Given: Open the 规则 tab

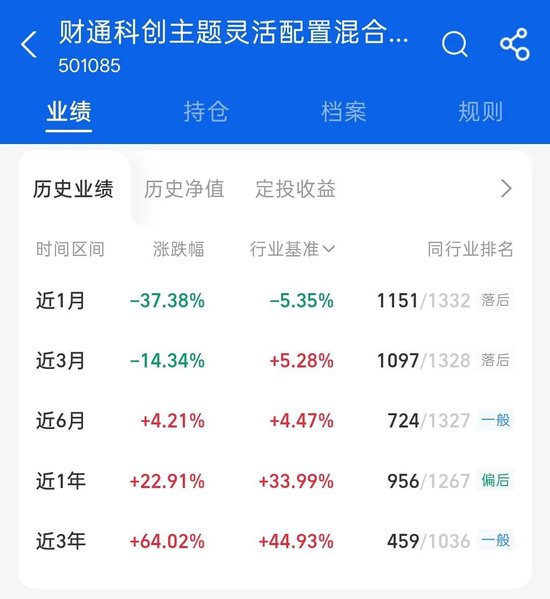Looking at the screenshot, I should tap(480, 112).
